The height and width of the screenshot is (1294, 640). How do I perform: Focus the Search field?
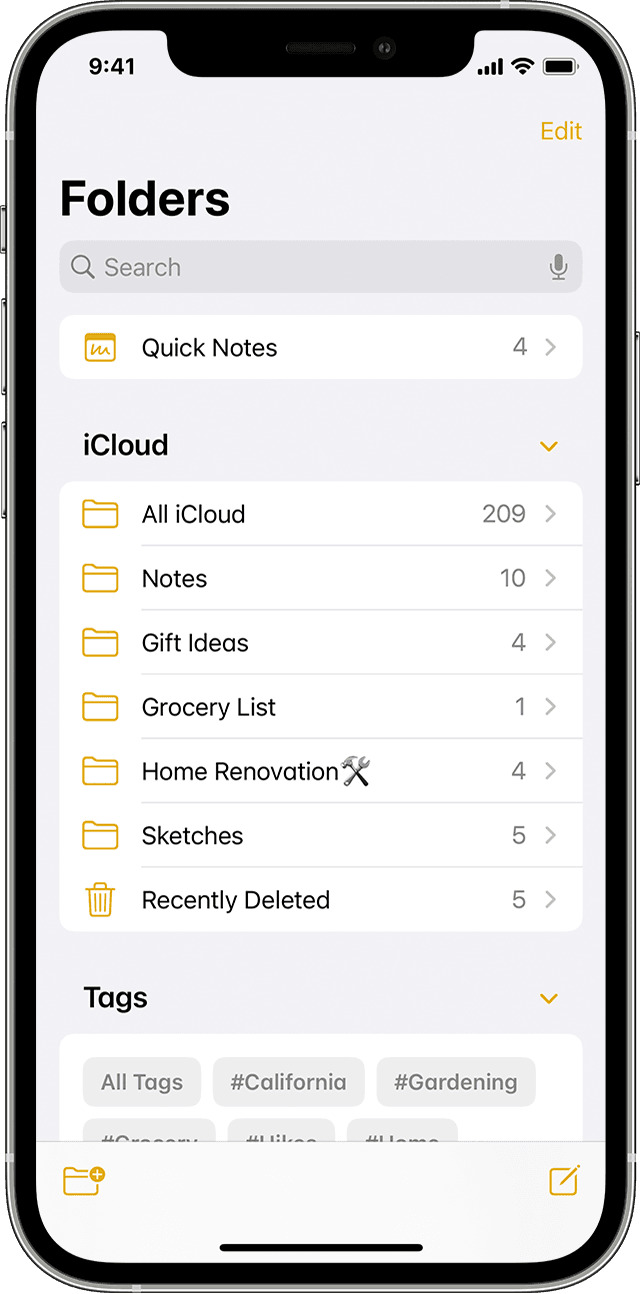pos(320,267)
